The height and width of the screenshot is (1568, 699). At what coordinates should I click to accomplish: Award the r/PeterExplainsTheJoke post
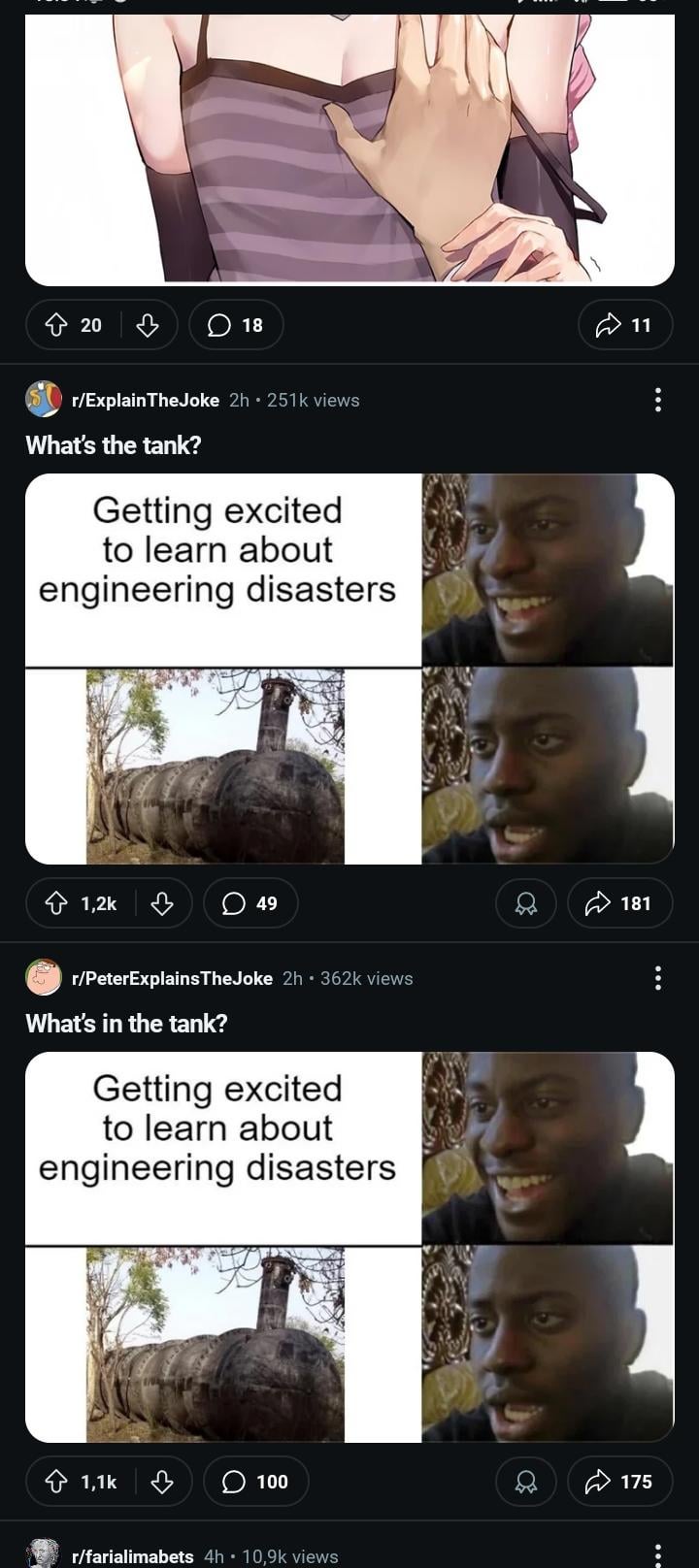pos(525,1482)
